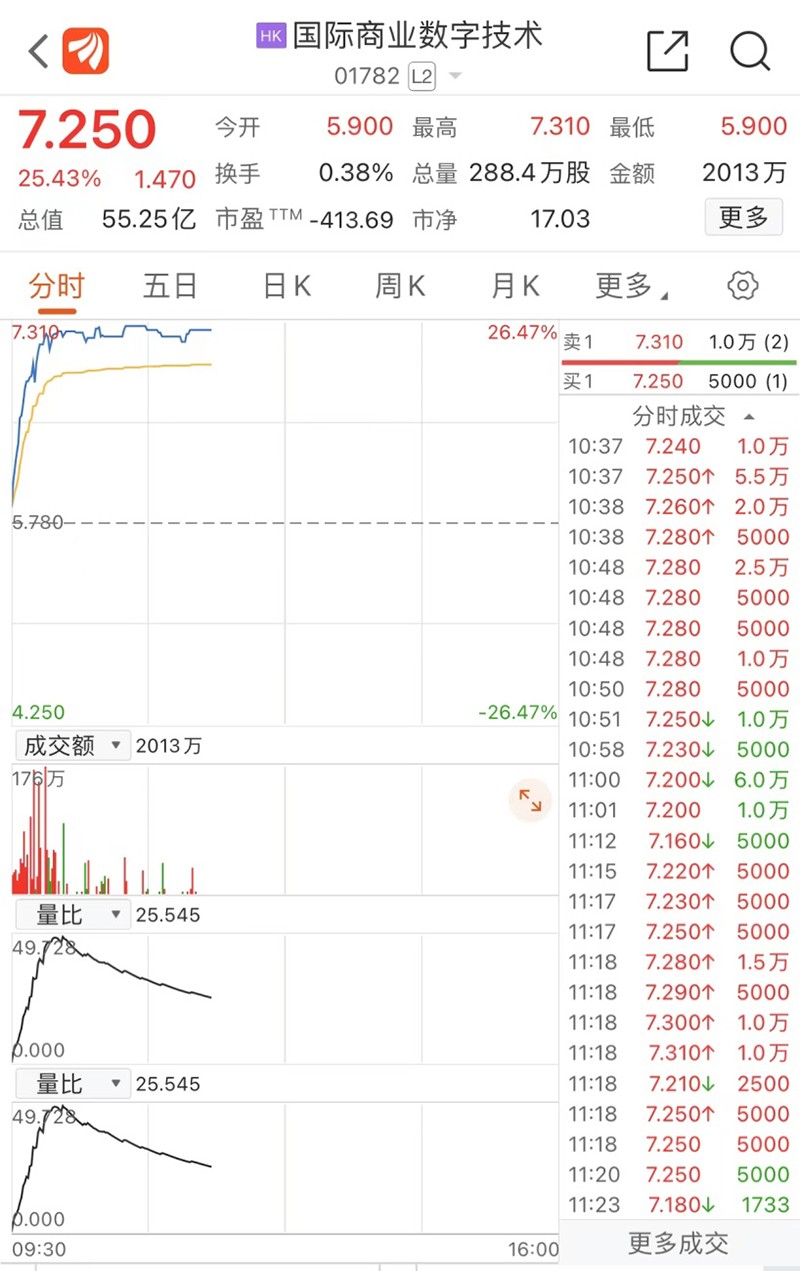Select the 日K chart tab
The image size is (800, 1271).
(x=286, y=287)
